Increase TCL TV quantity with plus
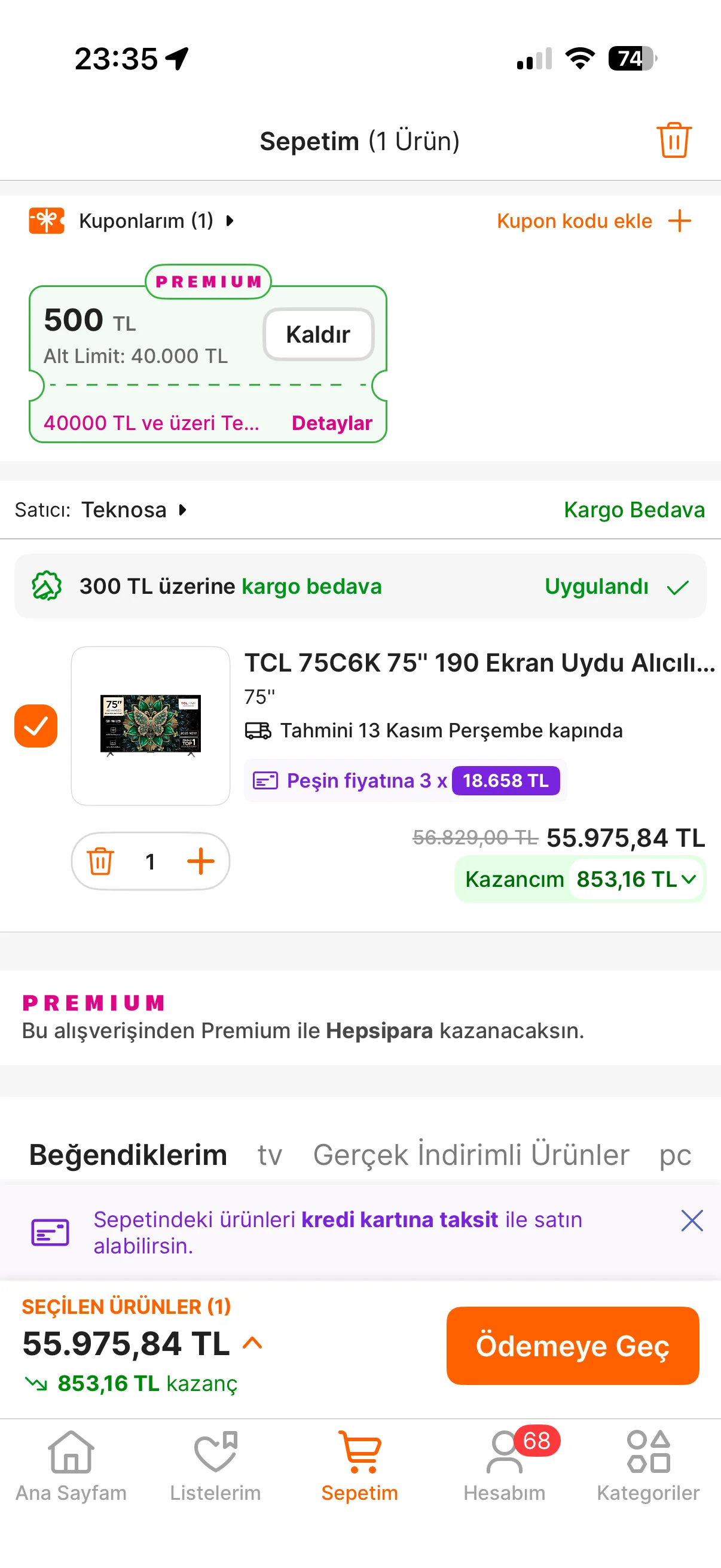 coord(200,861)
